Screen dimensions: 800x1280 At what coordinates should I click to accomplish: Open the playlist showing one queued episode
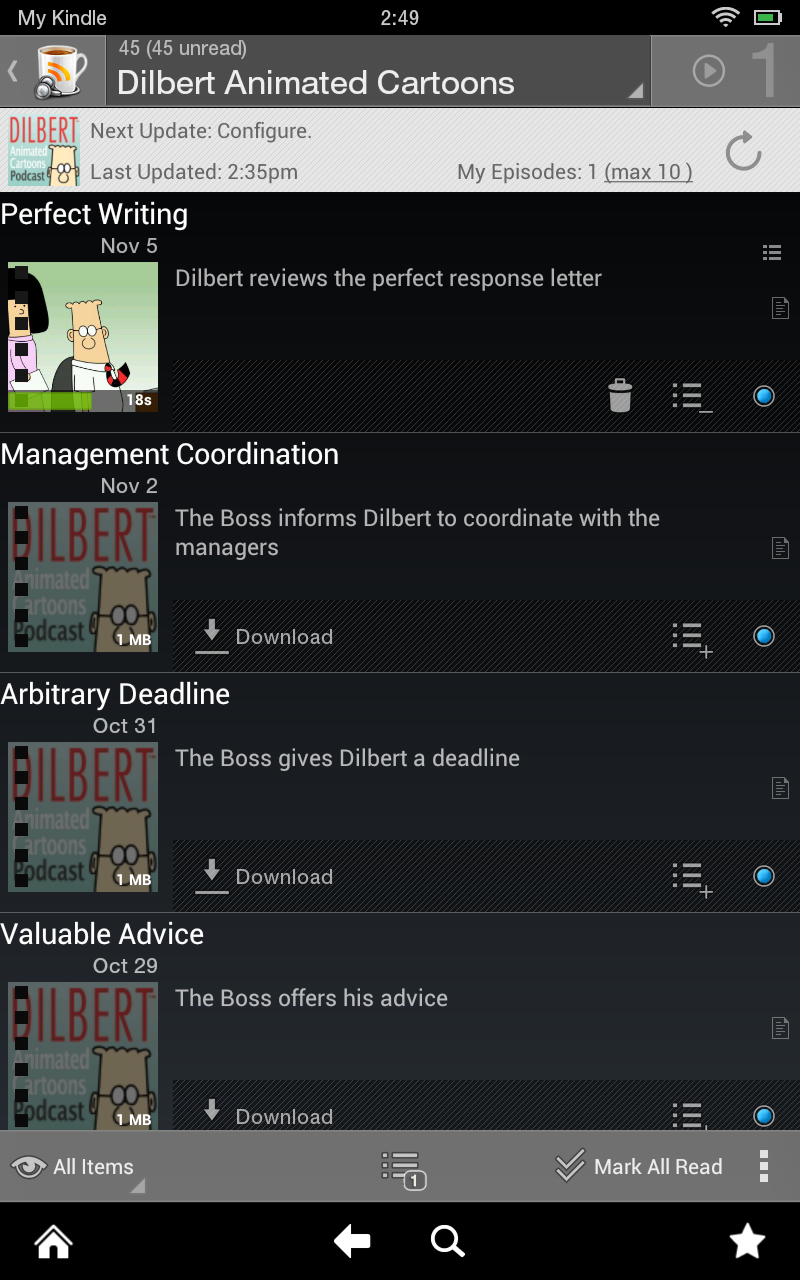[x=401, y=1166]
